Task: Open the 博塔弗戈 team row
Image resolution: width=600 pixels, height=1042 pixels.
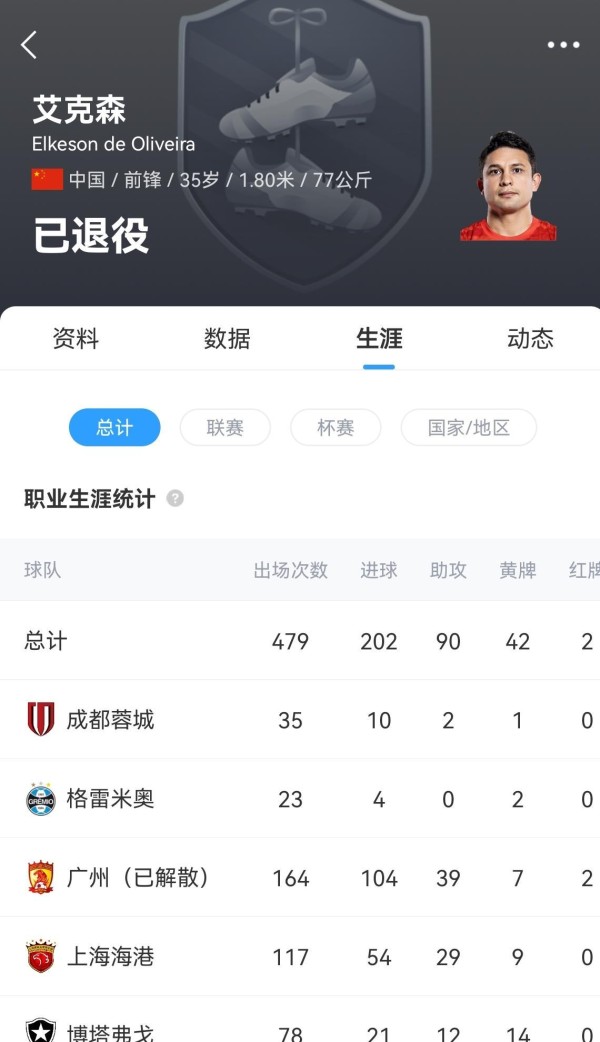Action: coord(300,1019)
